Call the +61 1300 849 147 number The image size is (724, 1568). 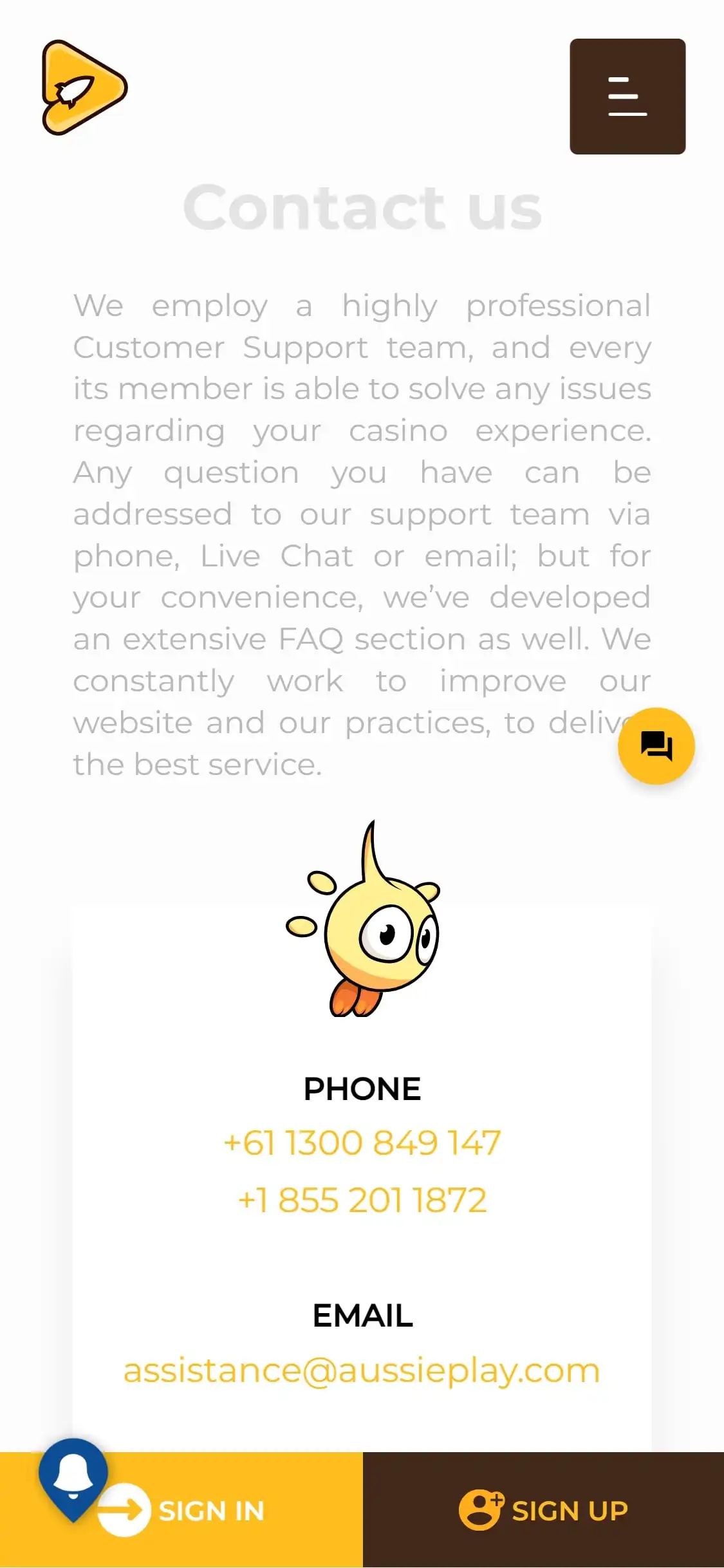click(x=362, y=1143)
